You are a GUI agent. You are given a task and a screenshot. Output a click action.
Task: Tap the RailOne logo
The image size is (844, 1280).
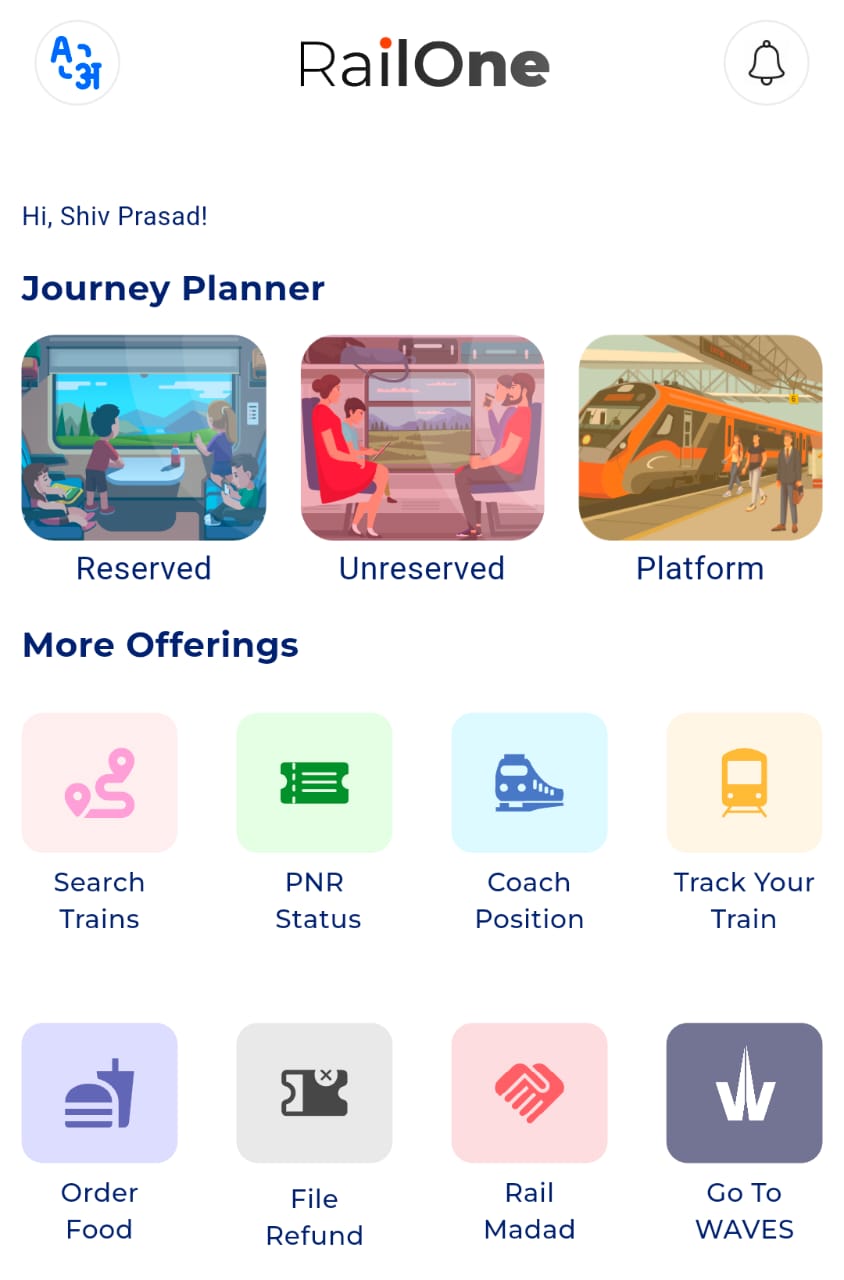coord(422,62)
